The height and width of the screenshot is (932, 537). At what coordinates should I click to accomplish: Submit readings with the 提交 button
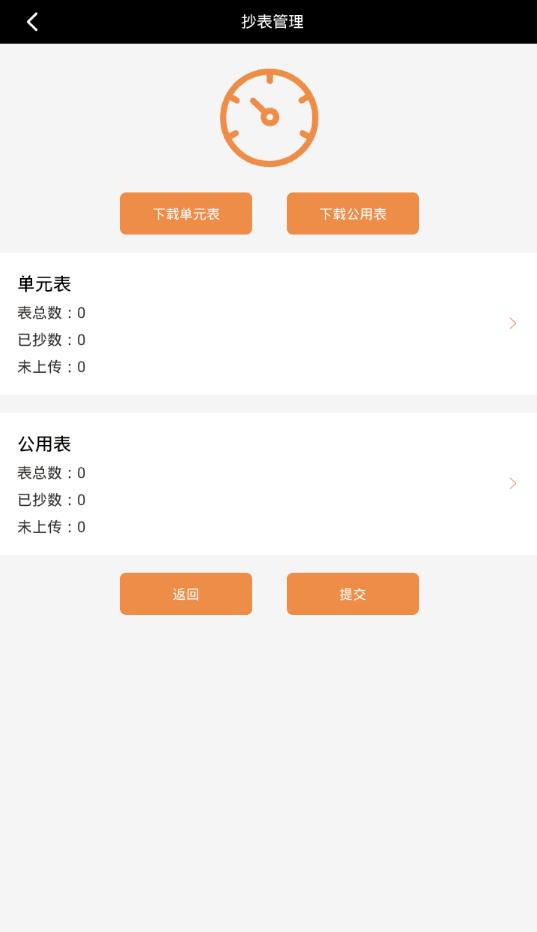[353, 594]
